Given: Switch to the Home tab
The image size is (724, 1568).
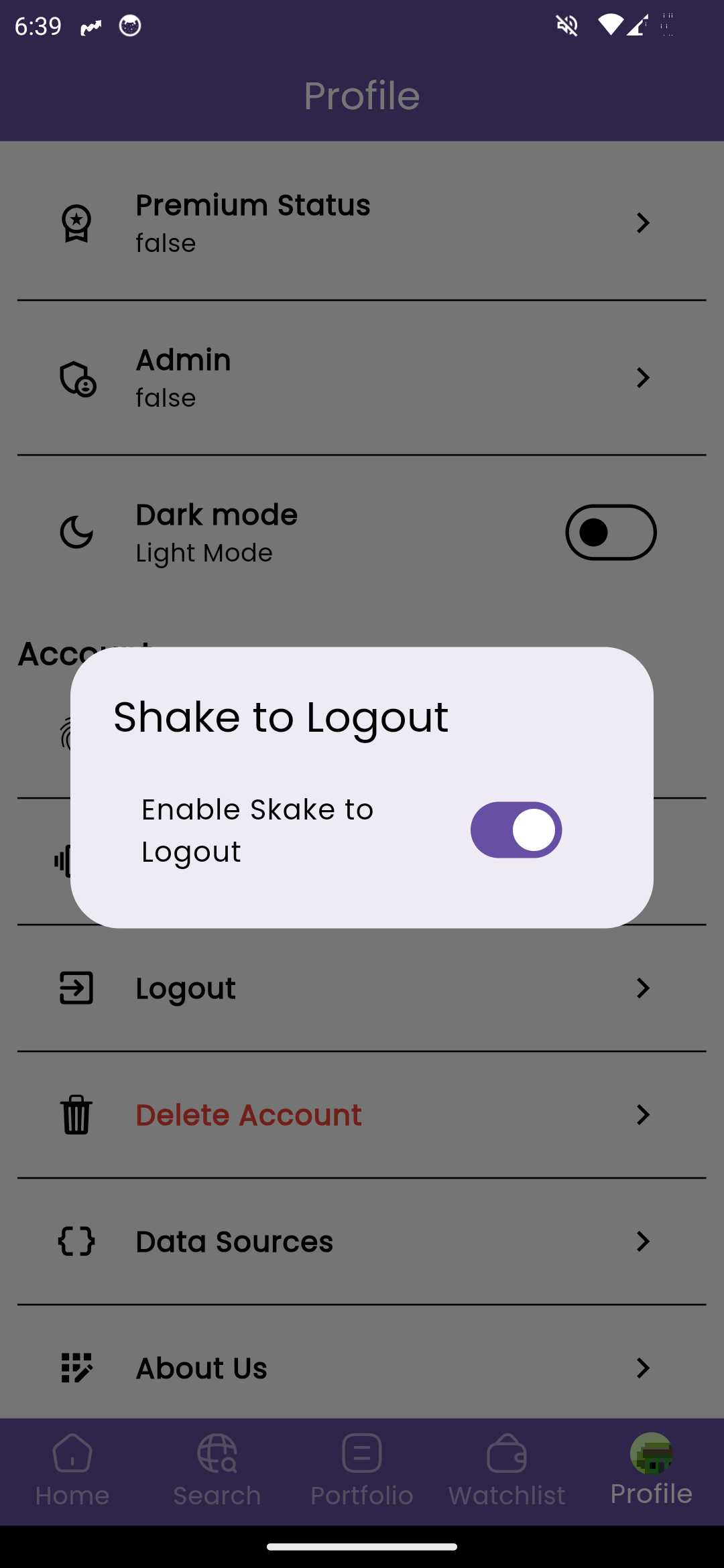Looking at the screenshot, I should [x=72, y=1472].
